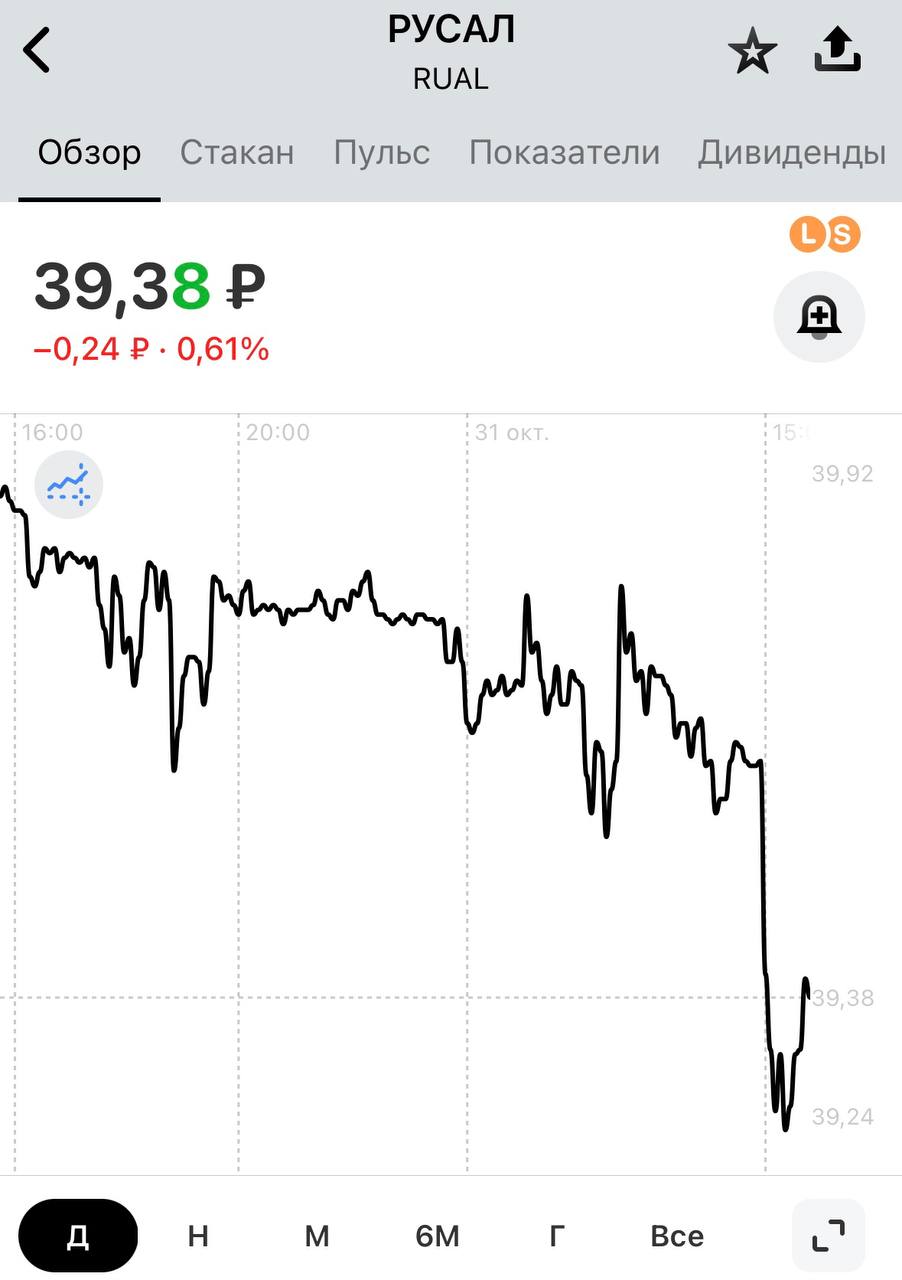Switch to the Стакан tab
The image size is (902, 1280).
(x=237, y=153)
